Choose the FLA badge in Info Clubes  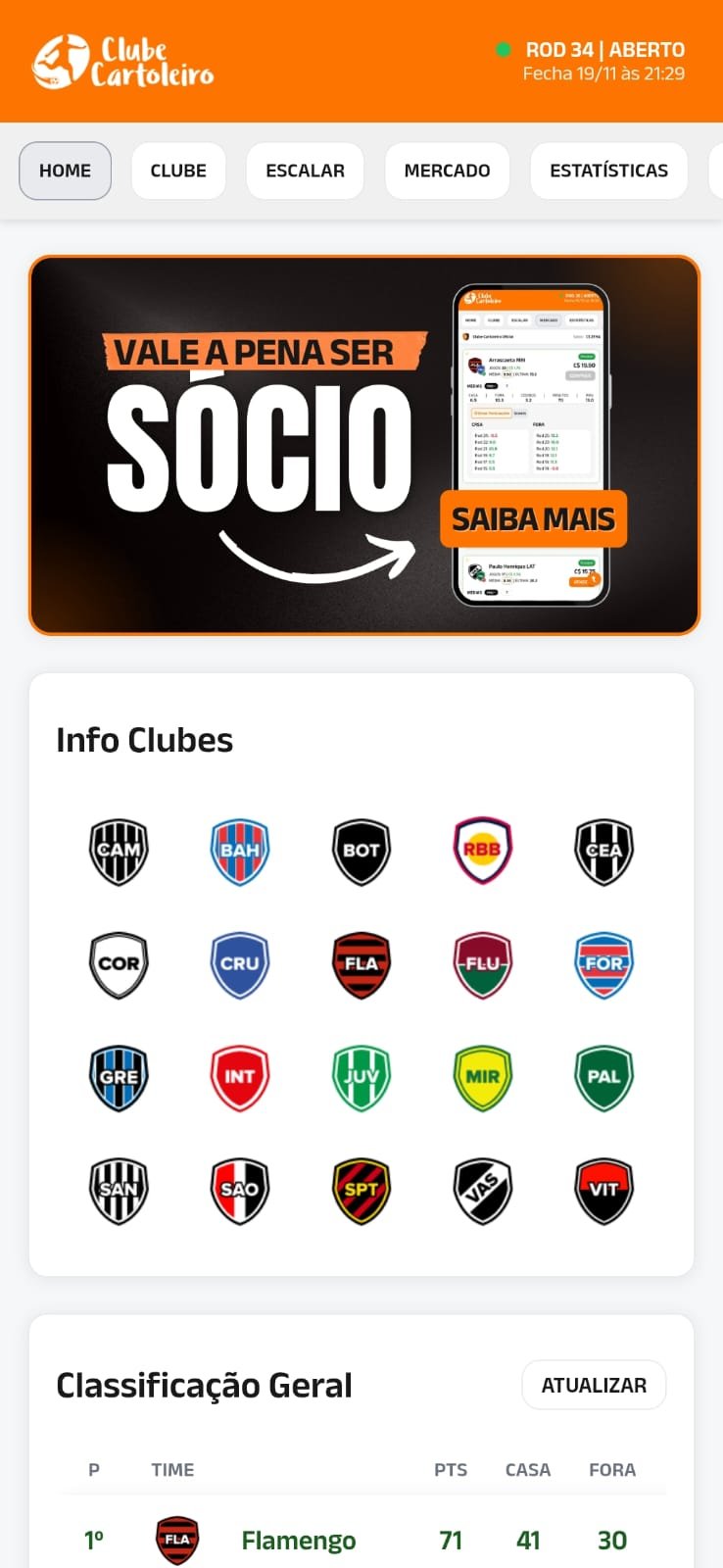[x=361, y=964]
